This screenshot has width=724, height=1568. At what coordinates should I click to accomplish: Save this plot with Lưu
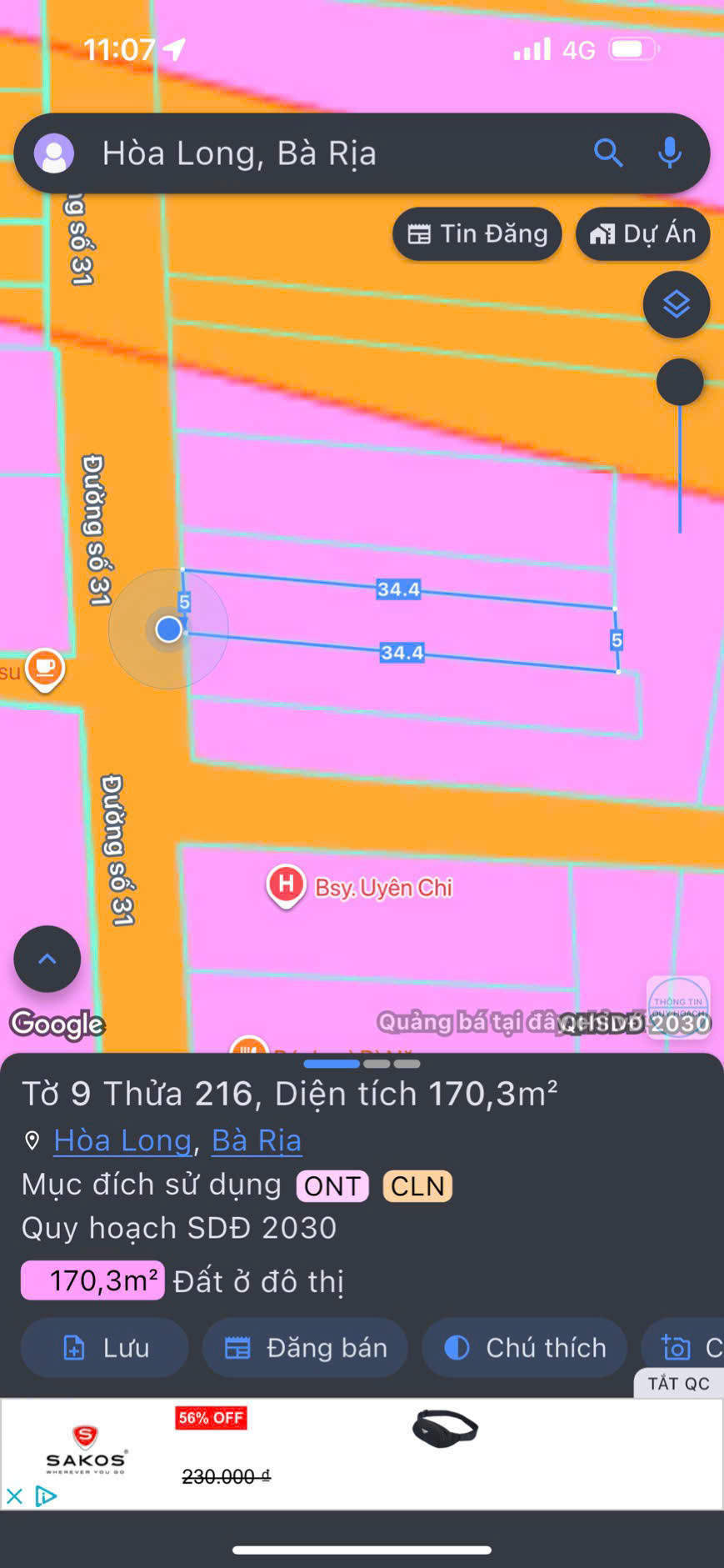pyautogui.click(x=105, y=1348)
